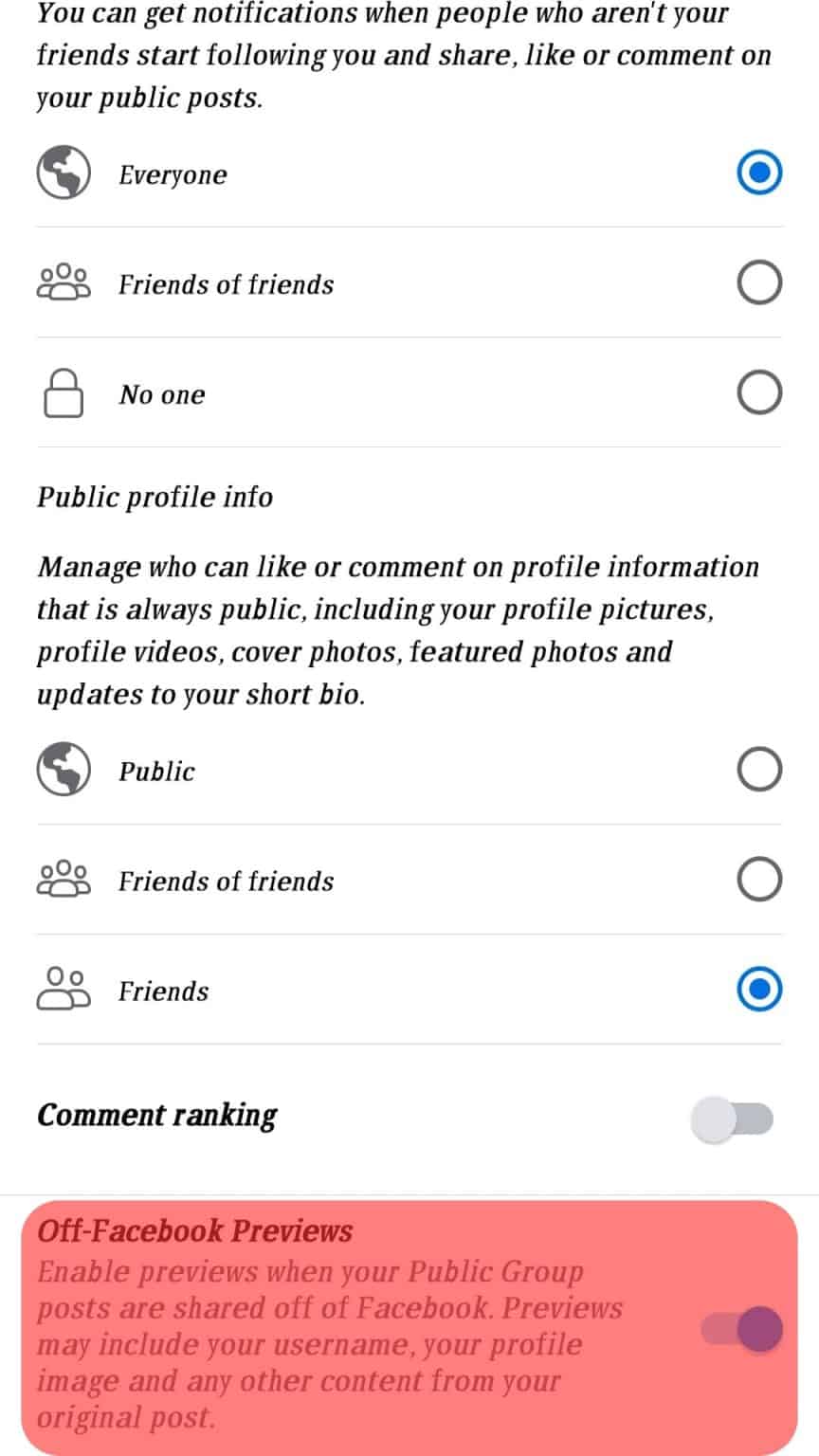Select the No one option
The height and width of the screenshot is (1456, 819).
coord(757,392)
